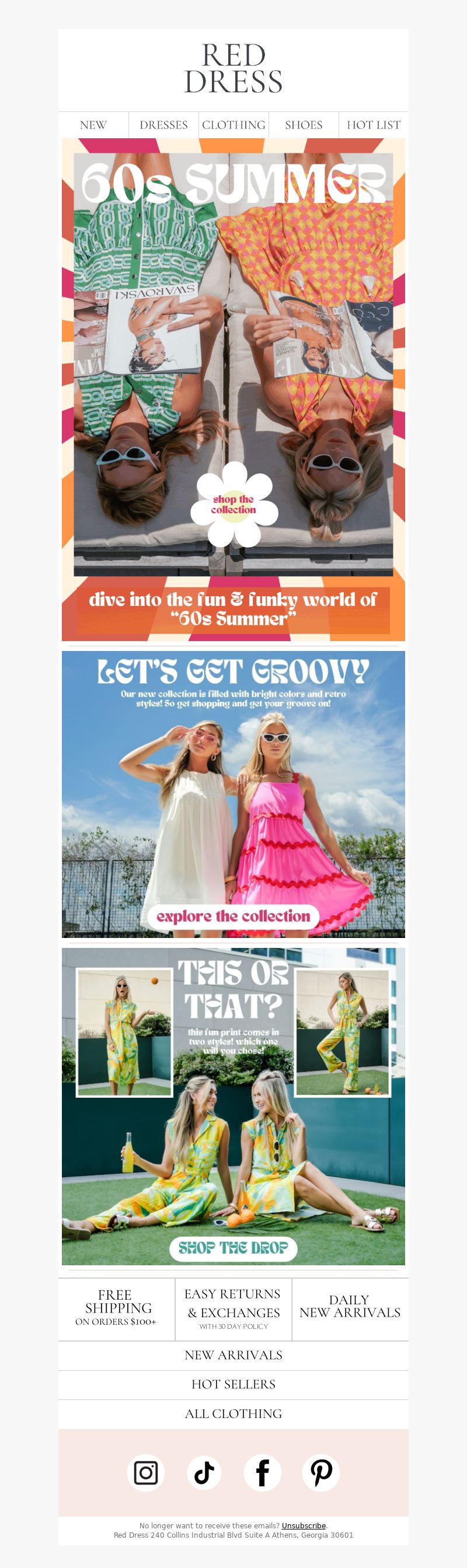This screenshot has height=1568, width=467.
Task: Open the NEW ARRIVALS footer link
Action: tap(233, 1355)
